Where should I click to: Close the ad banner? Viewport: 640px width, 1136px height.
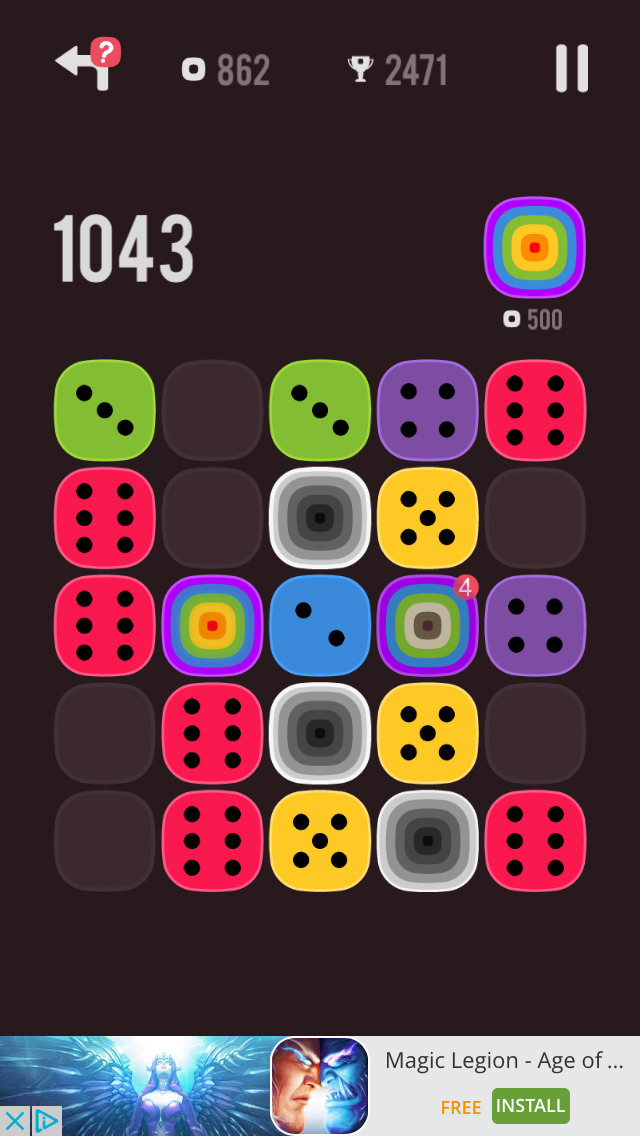[x=14, y=1121]
